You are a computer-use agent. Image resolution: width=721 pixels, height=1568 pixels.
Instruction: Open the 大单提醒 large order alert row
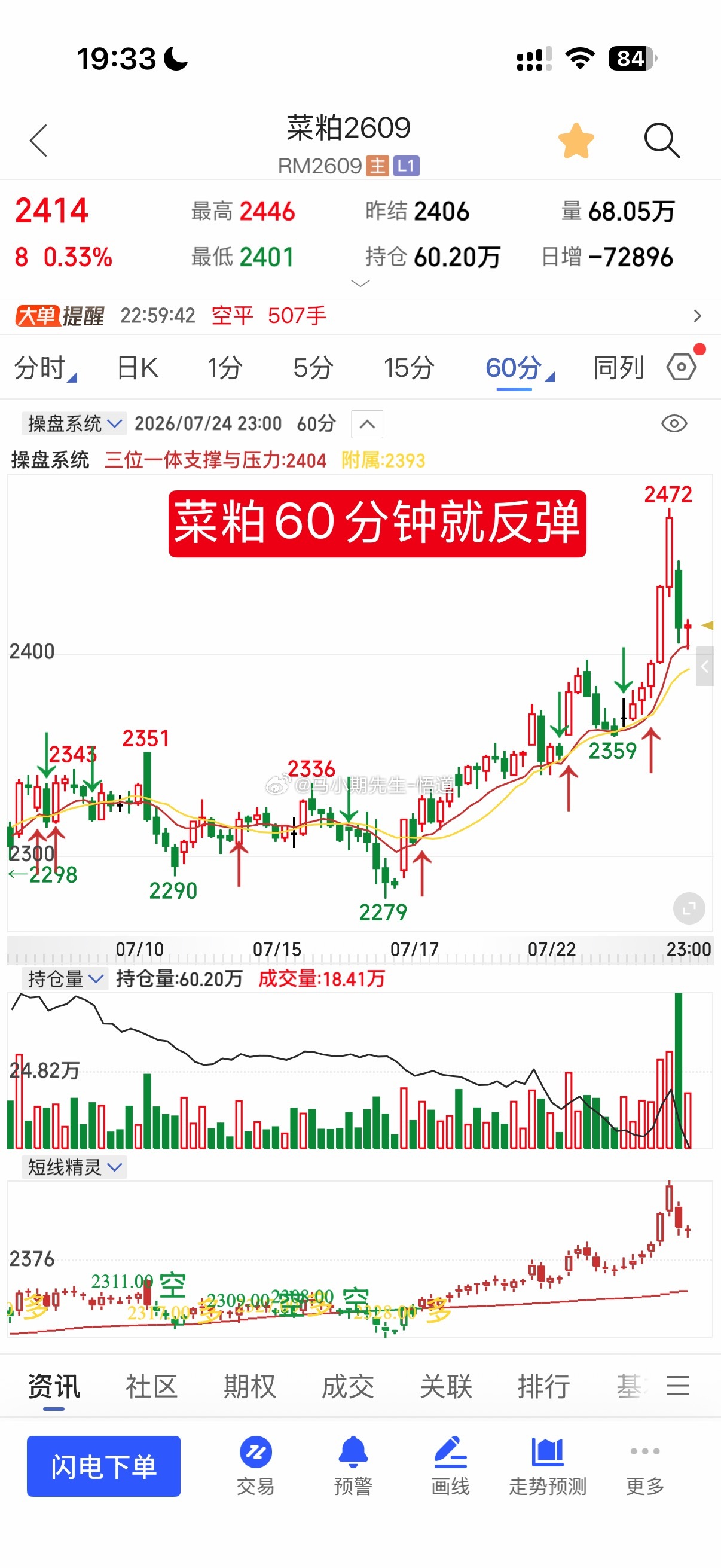point(360,315)
